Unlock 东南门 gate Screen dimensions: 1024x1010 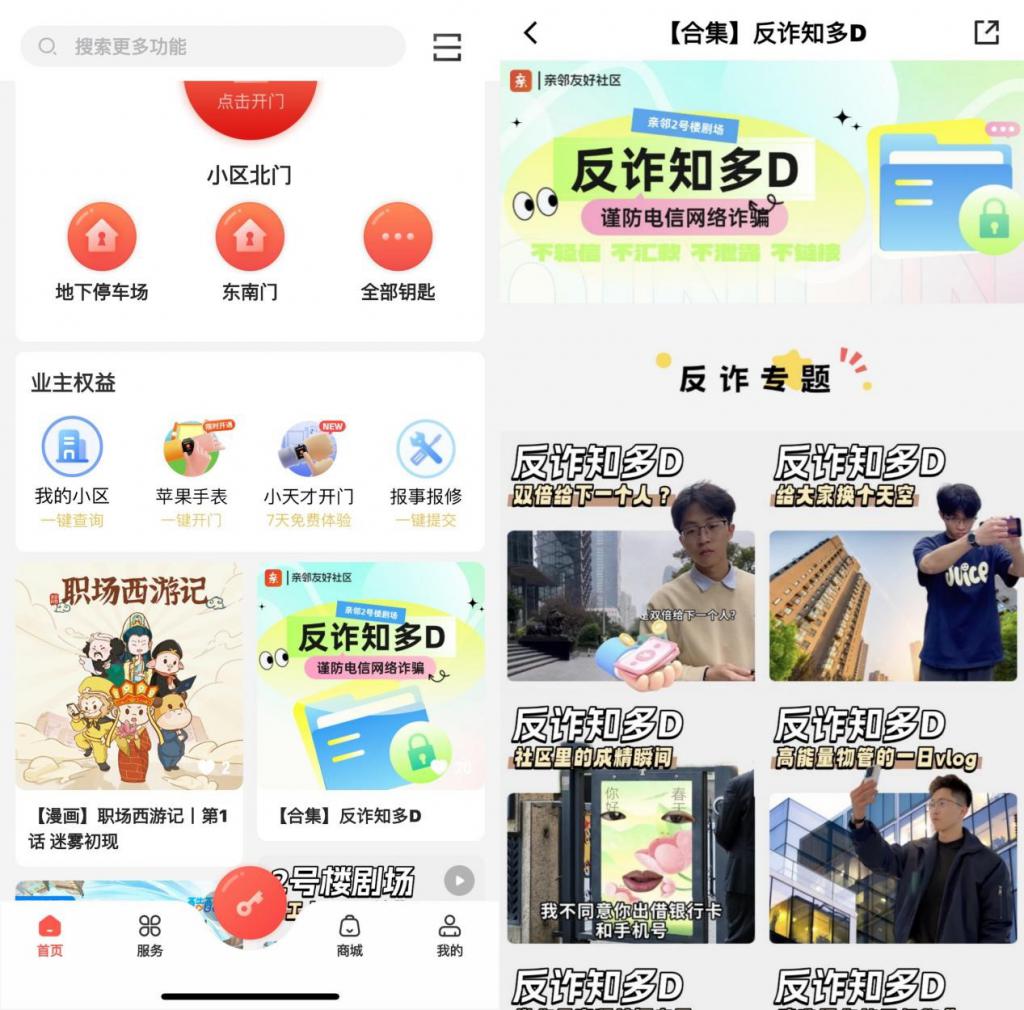tap(249, 238)
